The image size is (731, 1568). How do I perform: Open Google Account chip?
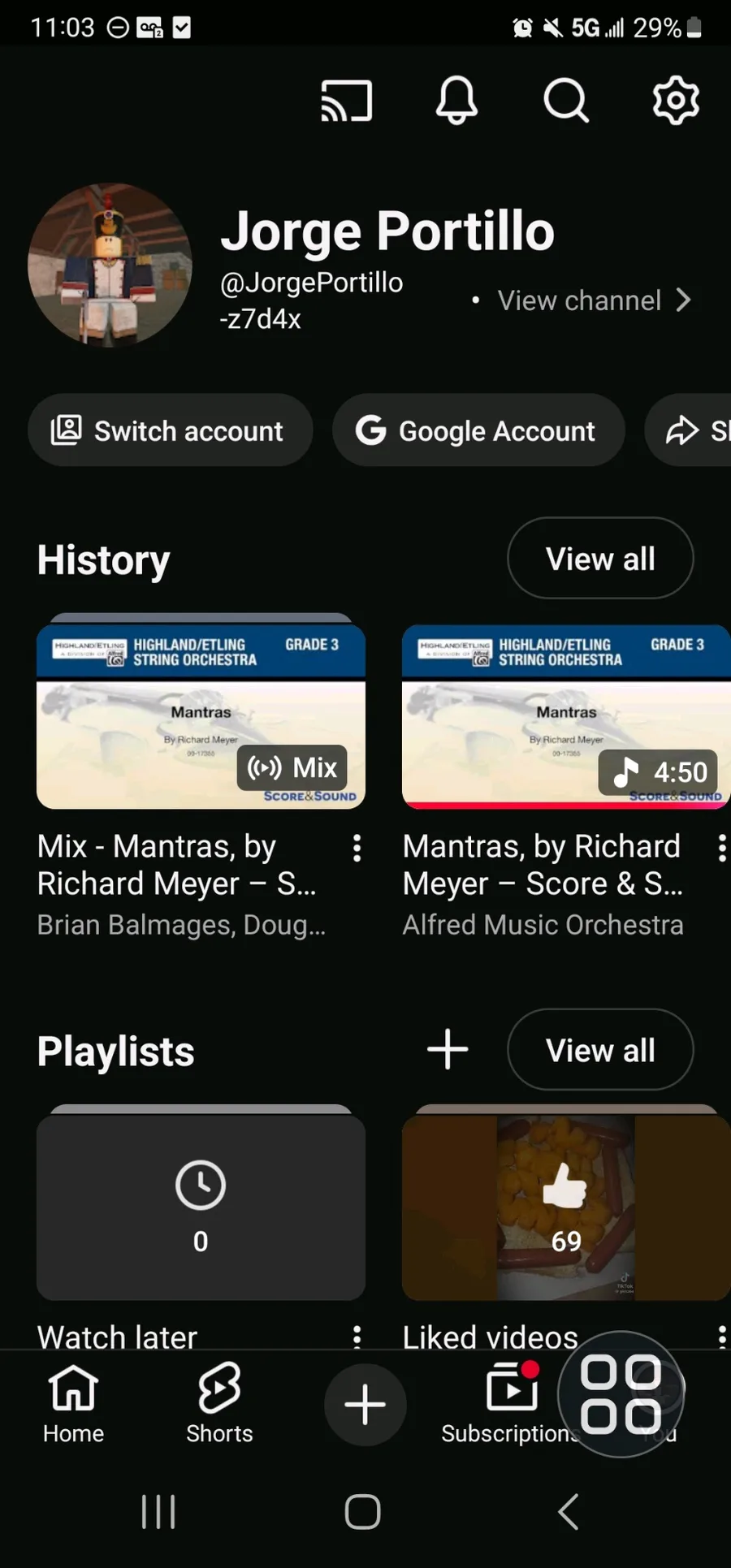478,430
